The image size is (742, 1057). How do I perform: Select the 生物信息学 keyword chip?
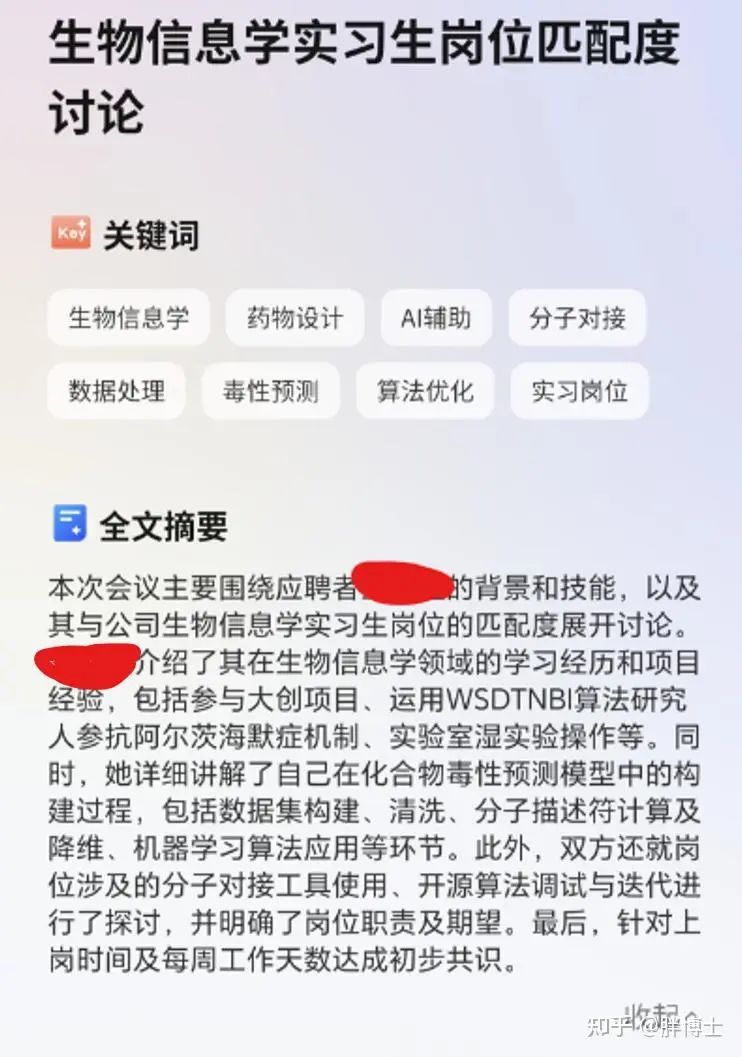128,319
